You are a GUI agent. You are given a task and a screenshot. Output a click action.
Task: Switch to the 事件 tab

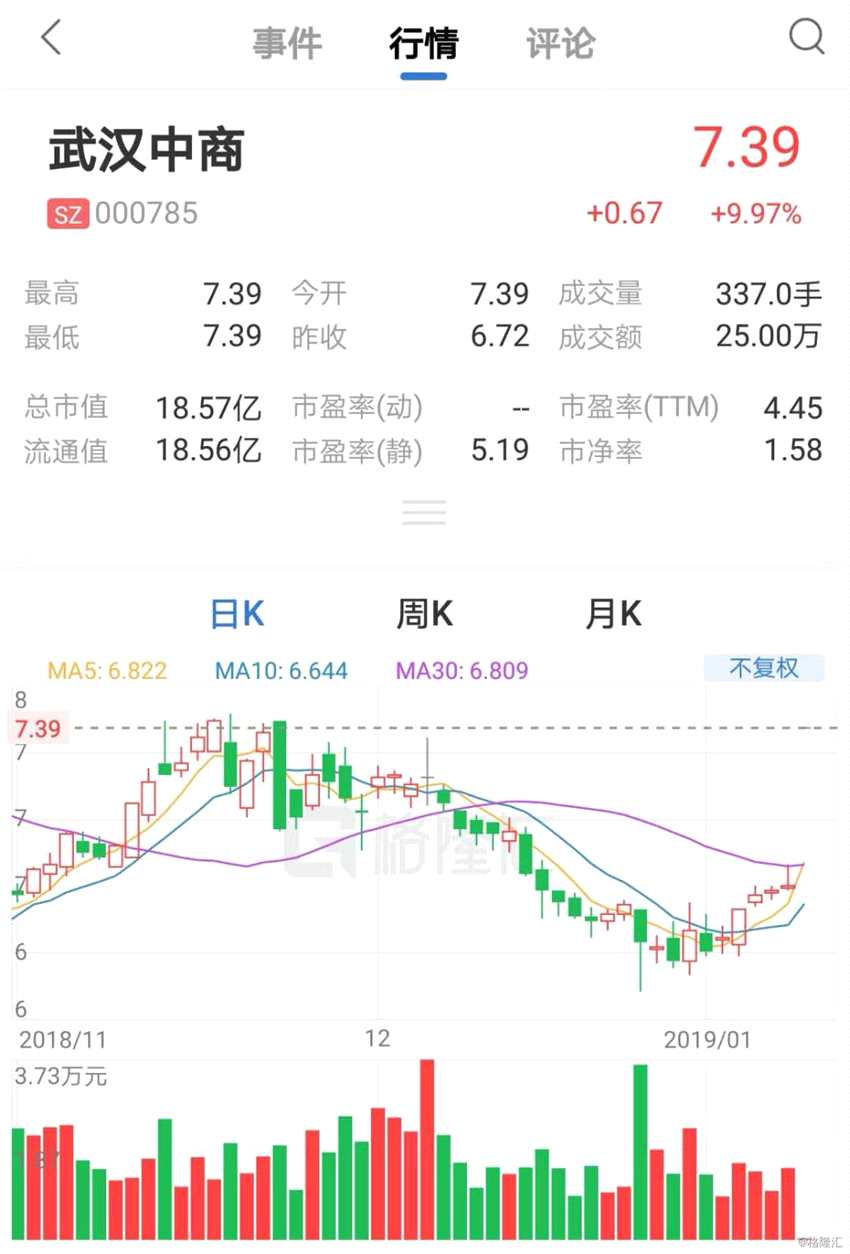point(287,42)
